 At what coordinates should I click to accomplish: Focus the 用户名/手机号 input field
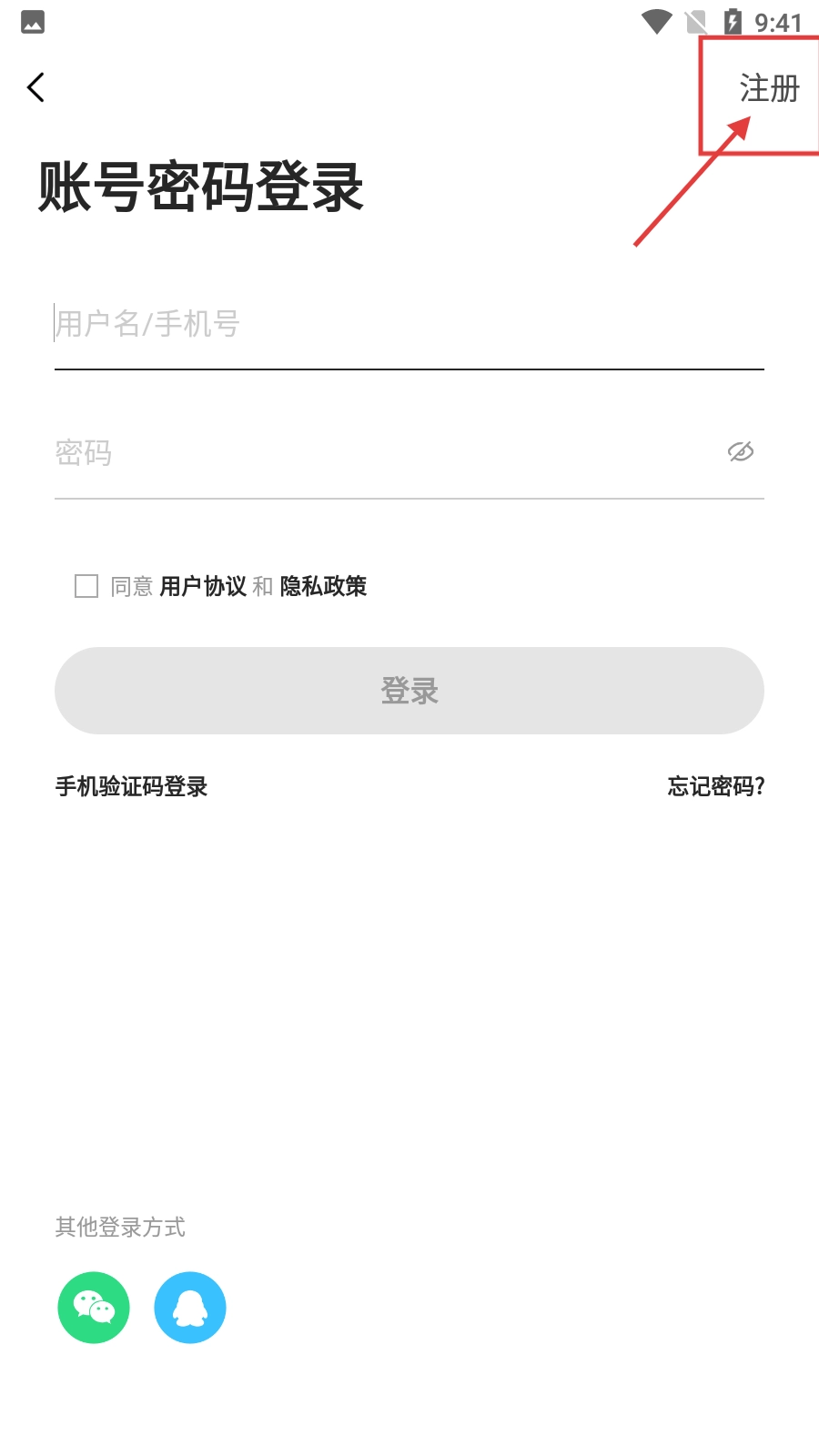coord(409,324)
